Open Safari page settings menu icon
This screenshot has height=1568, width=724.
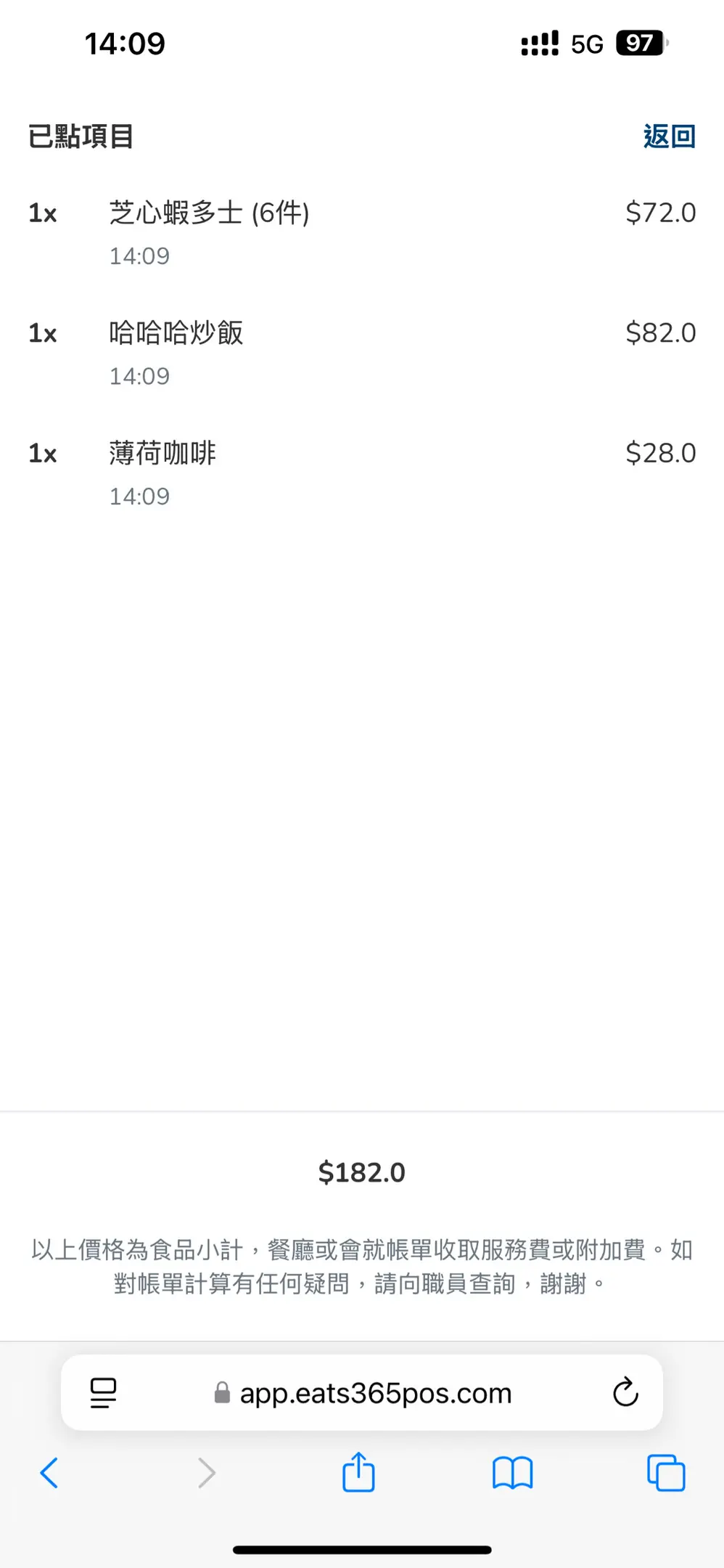pos(103,1392)
